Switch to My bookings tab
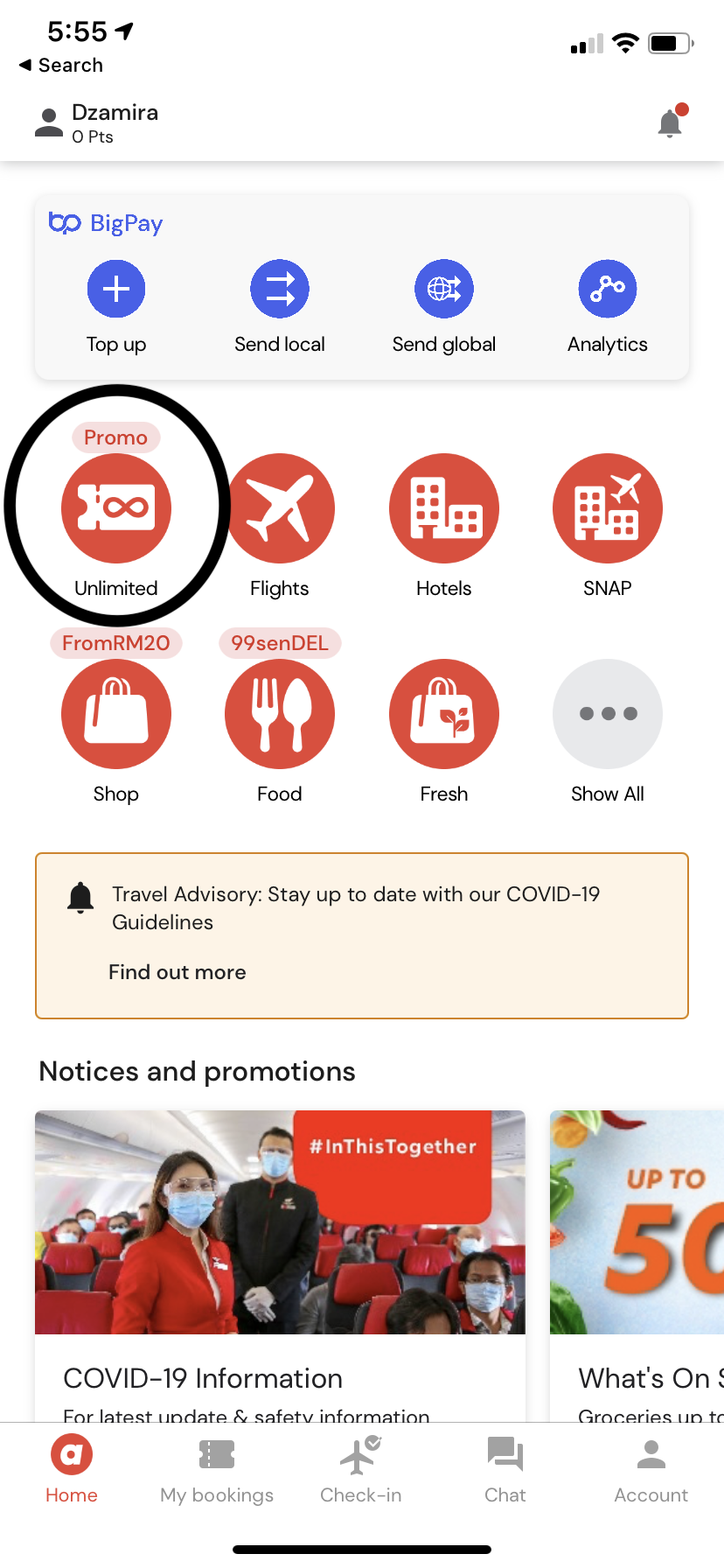 (x=217, y=1470)
